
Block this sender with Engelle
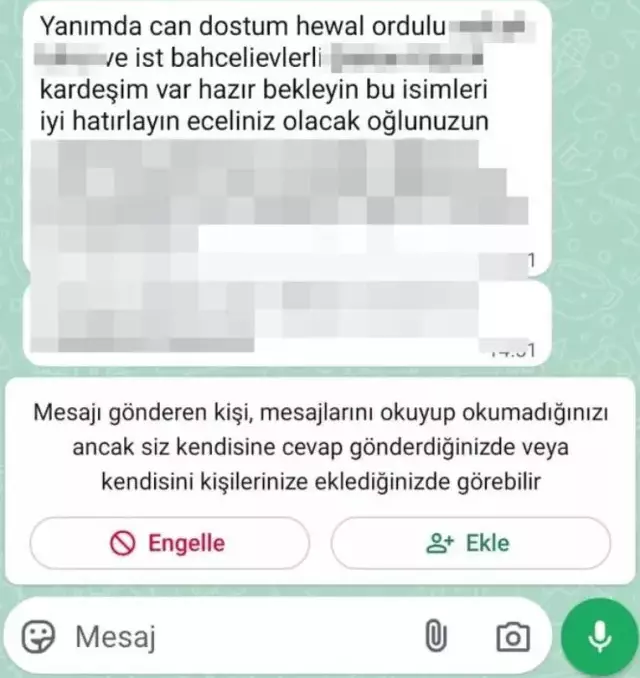(x=169, y=543)
